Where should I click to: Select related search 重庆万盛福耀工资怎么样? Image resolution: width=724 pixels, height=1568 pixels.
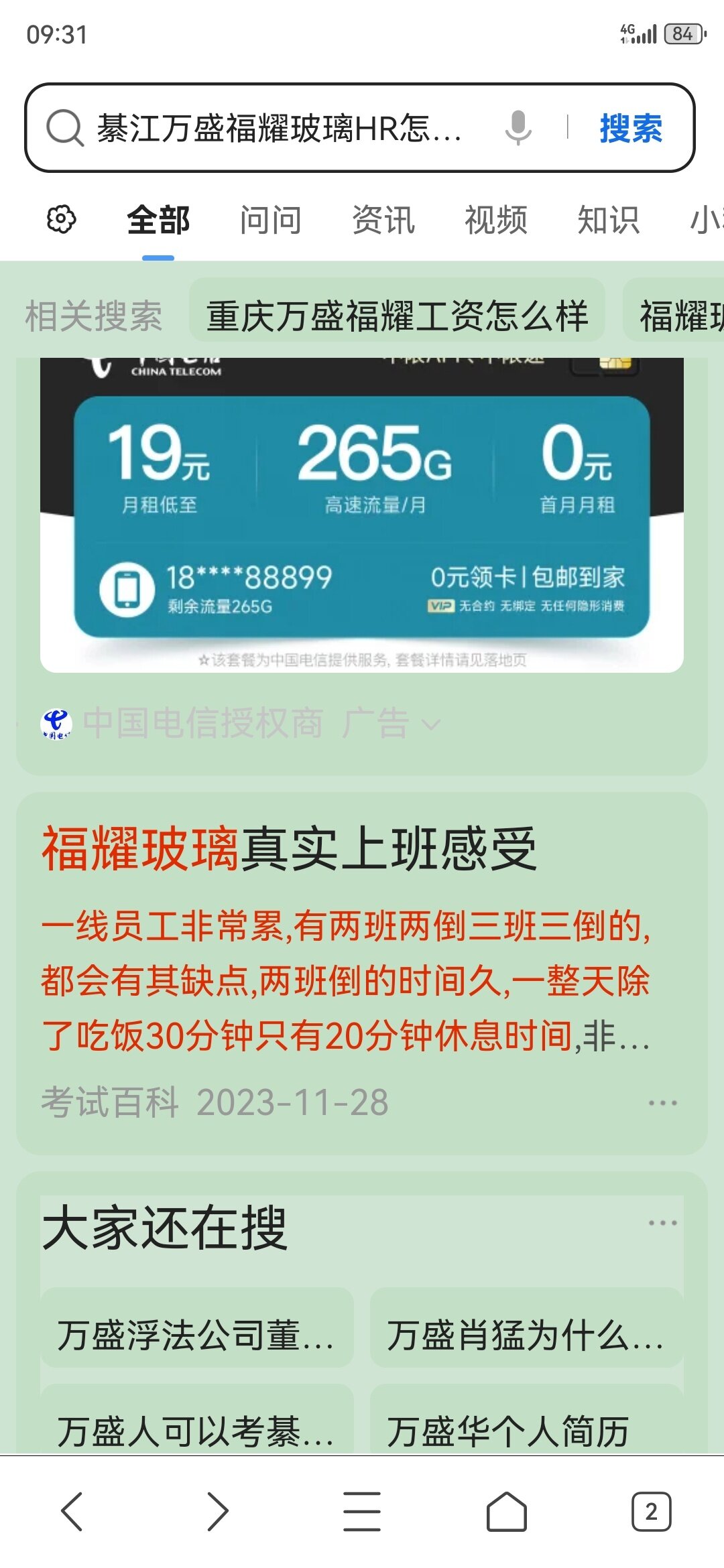pos(397,316)
